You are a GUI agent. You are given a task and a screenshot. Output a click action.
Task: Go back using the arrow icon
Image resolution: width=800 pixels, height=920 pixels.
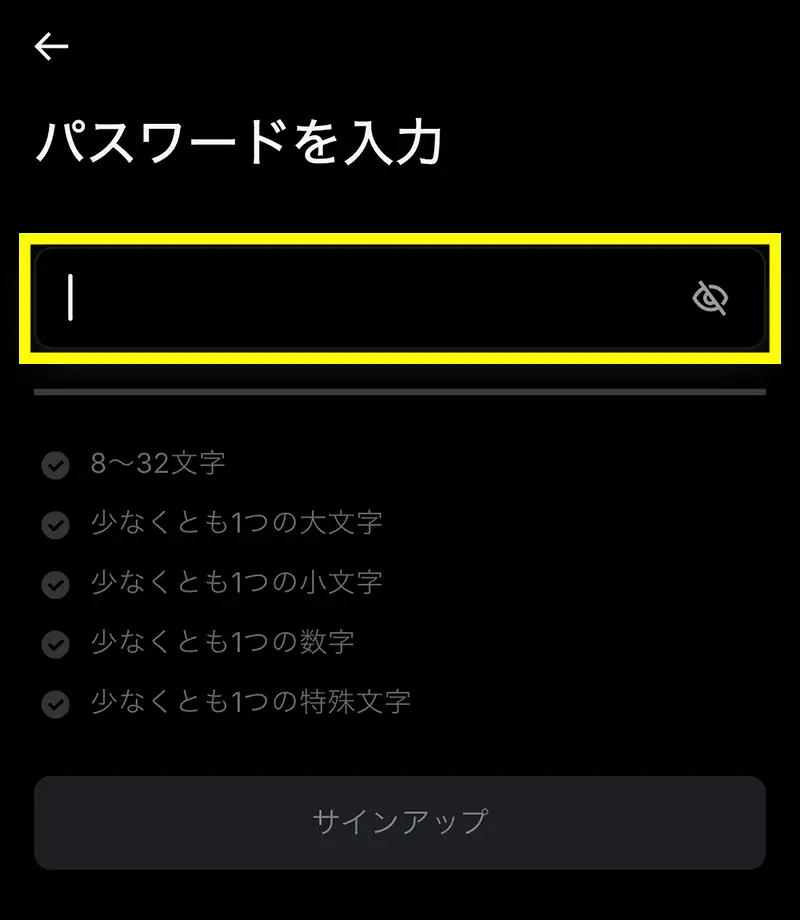tap(51, 46)
